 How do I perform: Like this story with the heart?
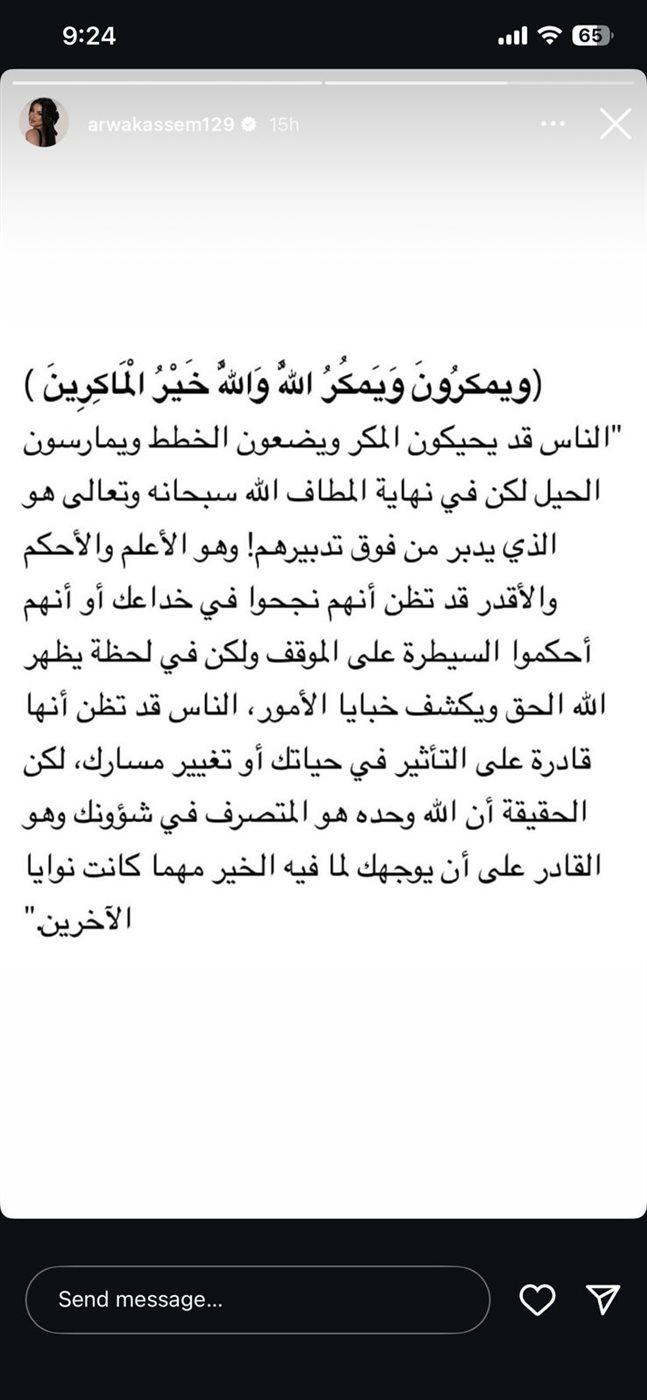click(x=537, y=1300)
